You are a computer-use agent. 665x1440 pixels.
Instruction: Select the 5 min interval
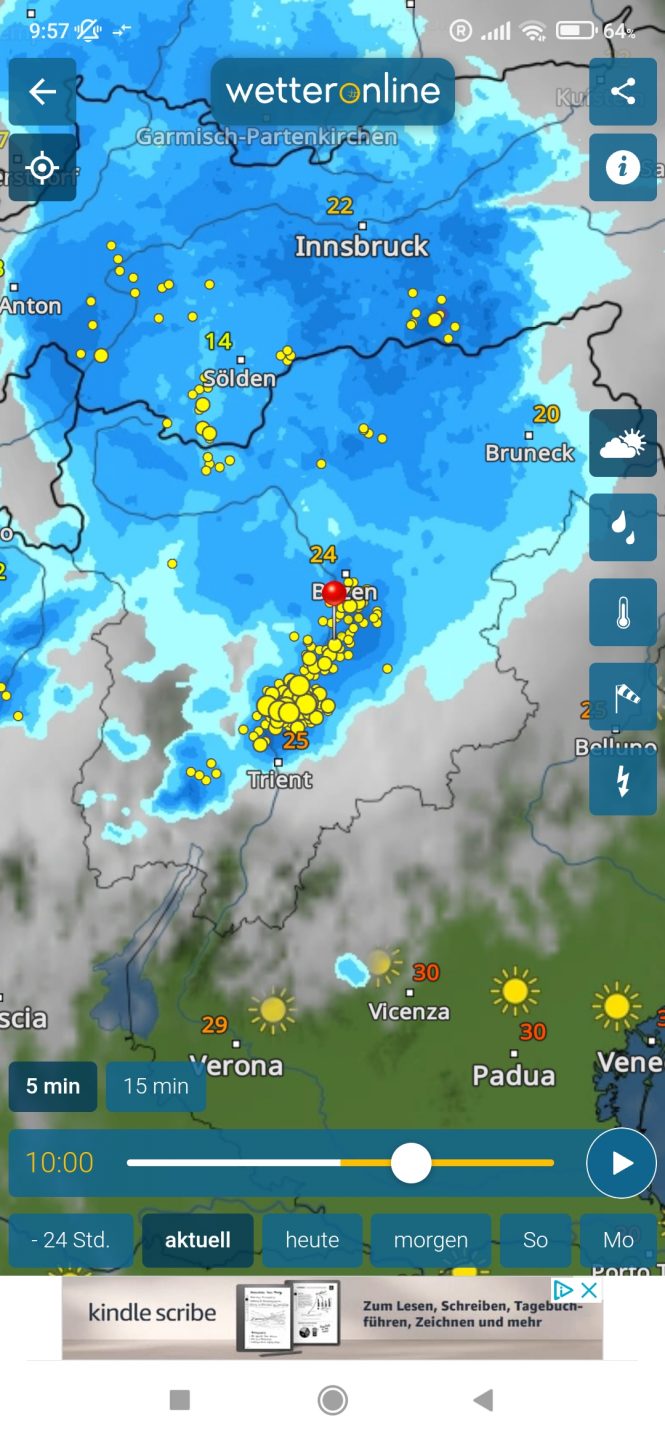(x=53, y=1086)
